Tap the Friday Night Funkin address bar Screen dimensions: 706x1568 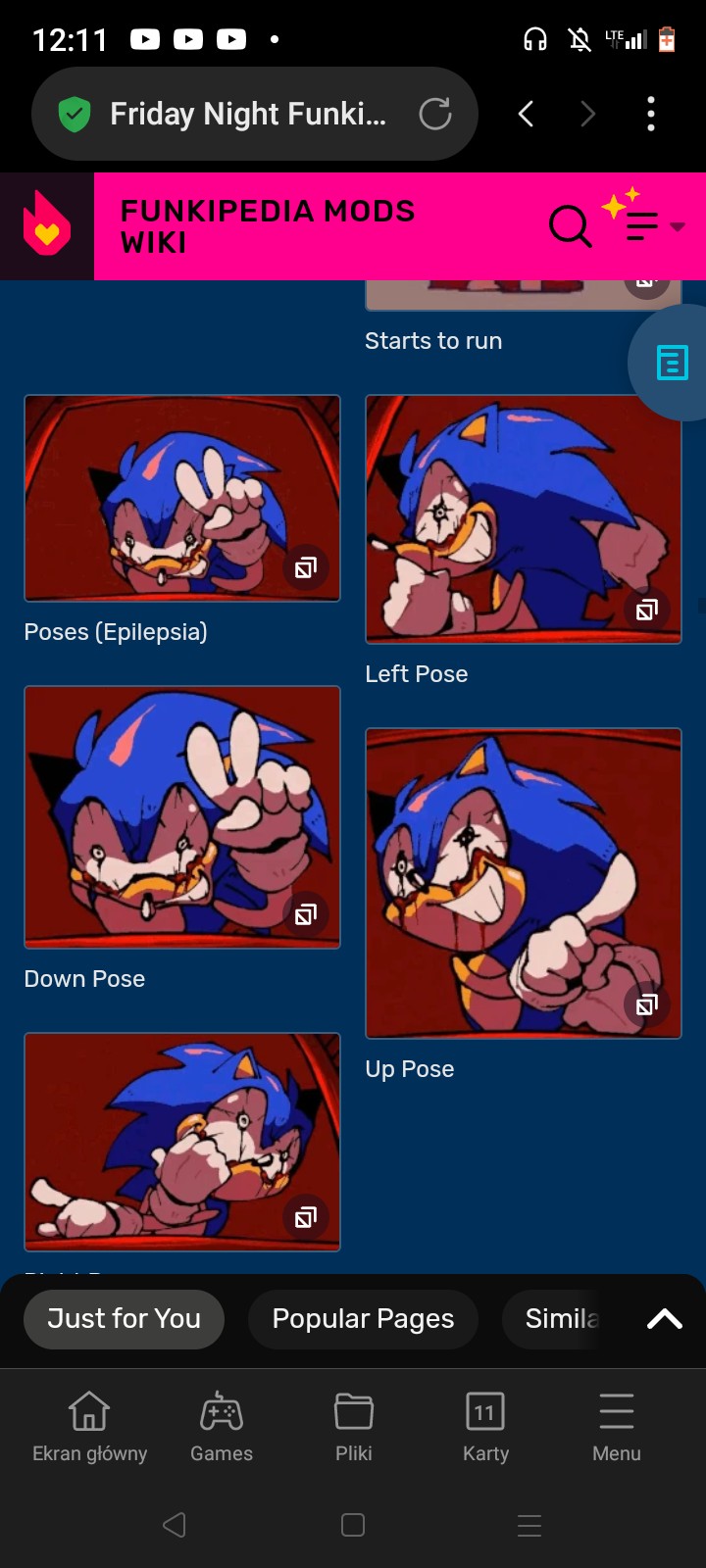[245, 115]
